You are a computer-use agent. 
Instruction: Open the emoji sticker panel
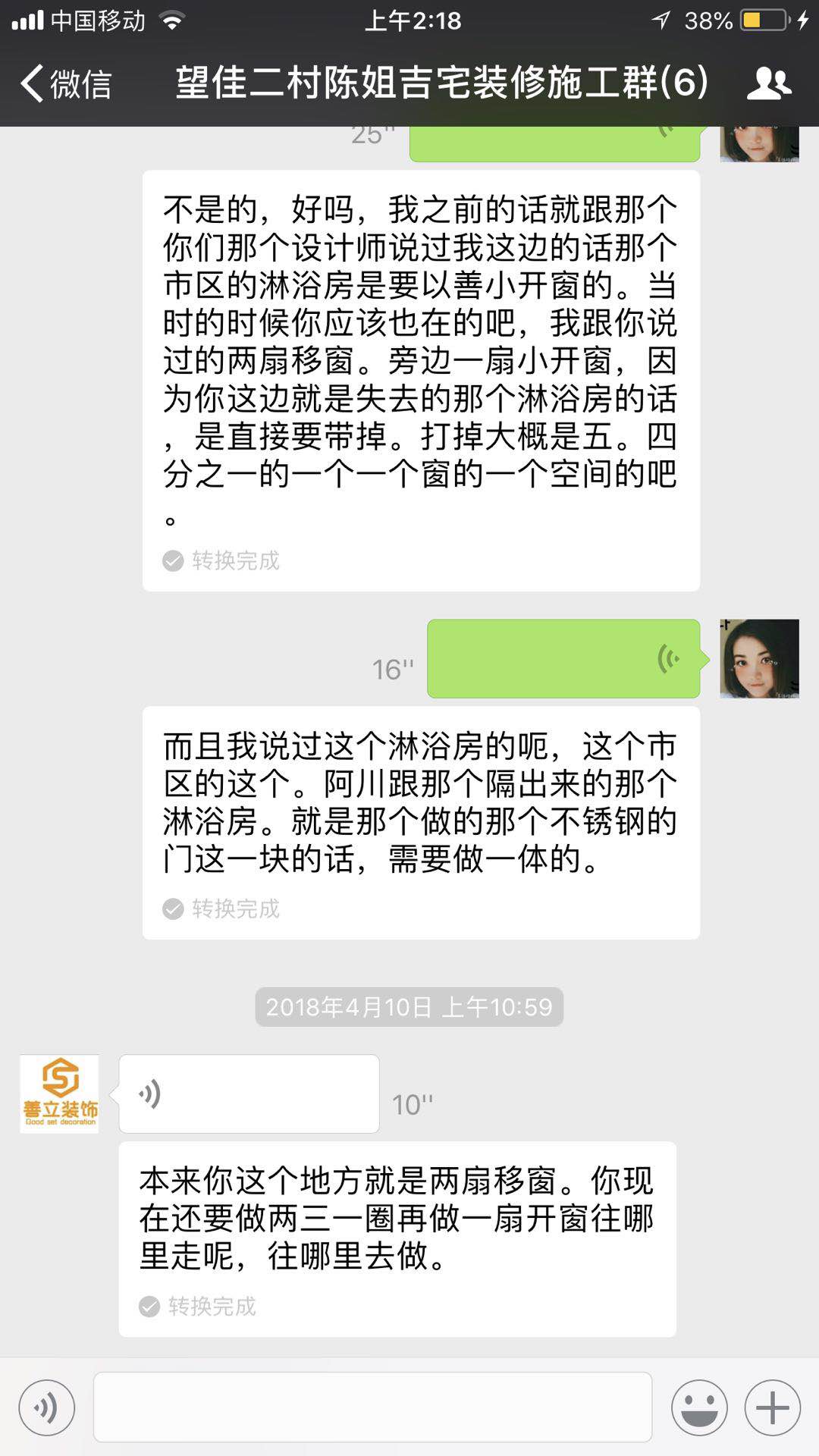pyautogui.click(x=698, y=1408)
